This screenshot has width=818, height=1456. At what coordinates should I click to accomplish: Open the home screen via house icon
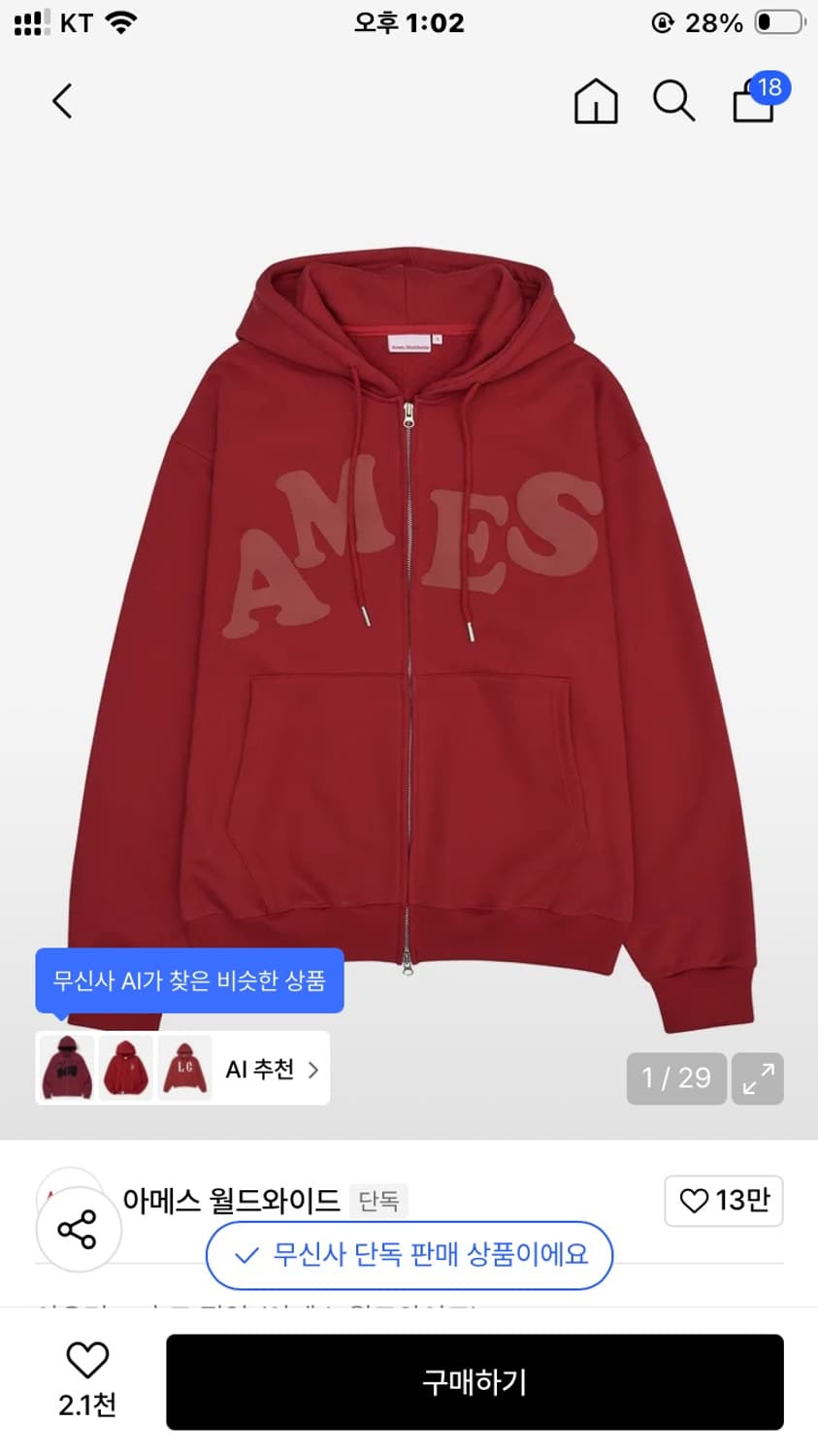pyautogui.click(x=595, y=101)
